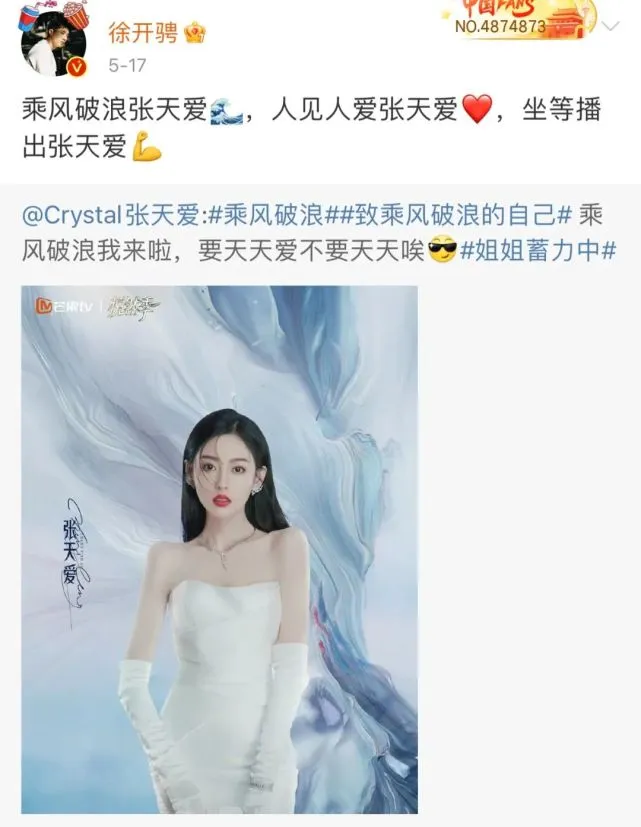Open the 中国 fans badge NO.4874873
The width and height of the screenshot is (641, 827).
[x=514, y=20]
